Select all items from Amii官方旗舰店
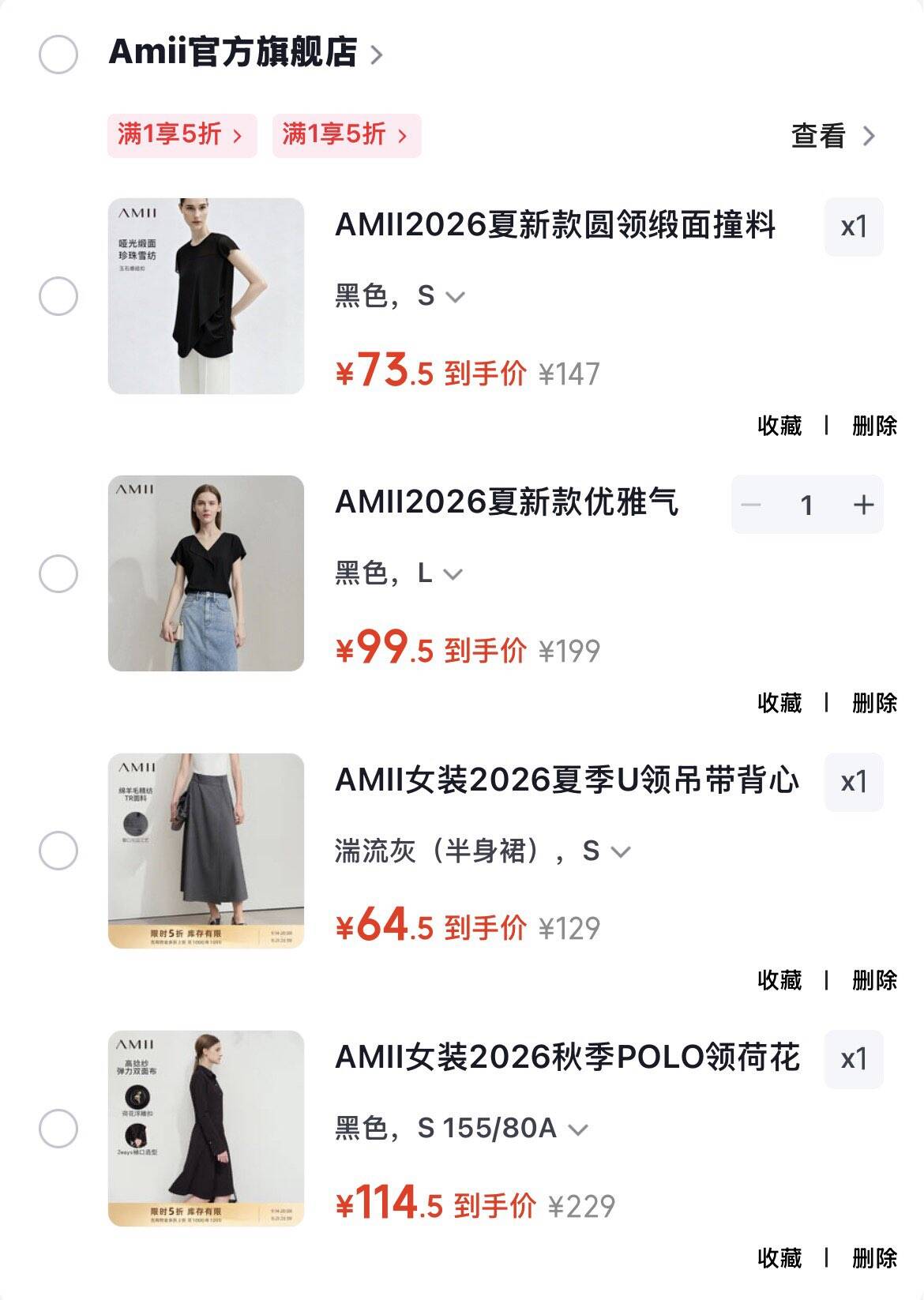 coord(58,54)
